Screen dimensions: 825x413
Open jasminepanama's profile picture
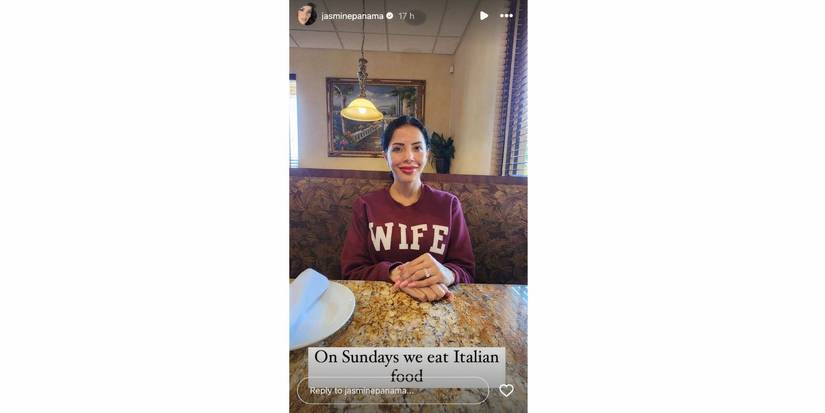(307, 15)
